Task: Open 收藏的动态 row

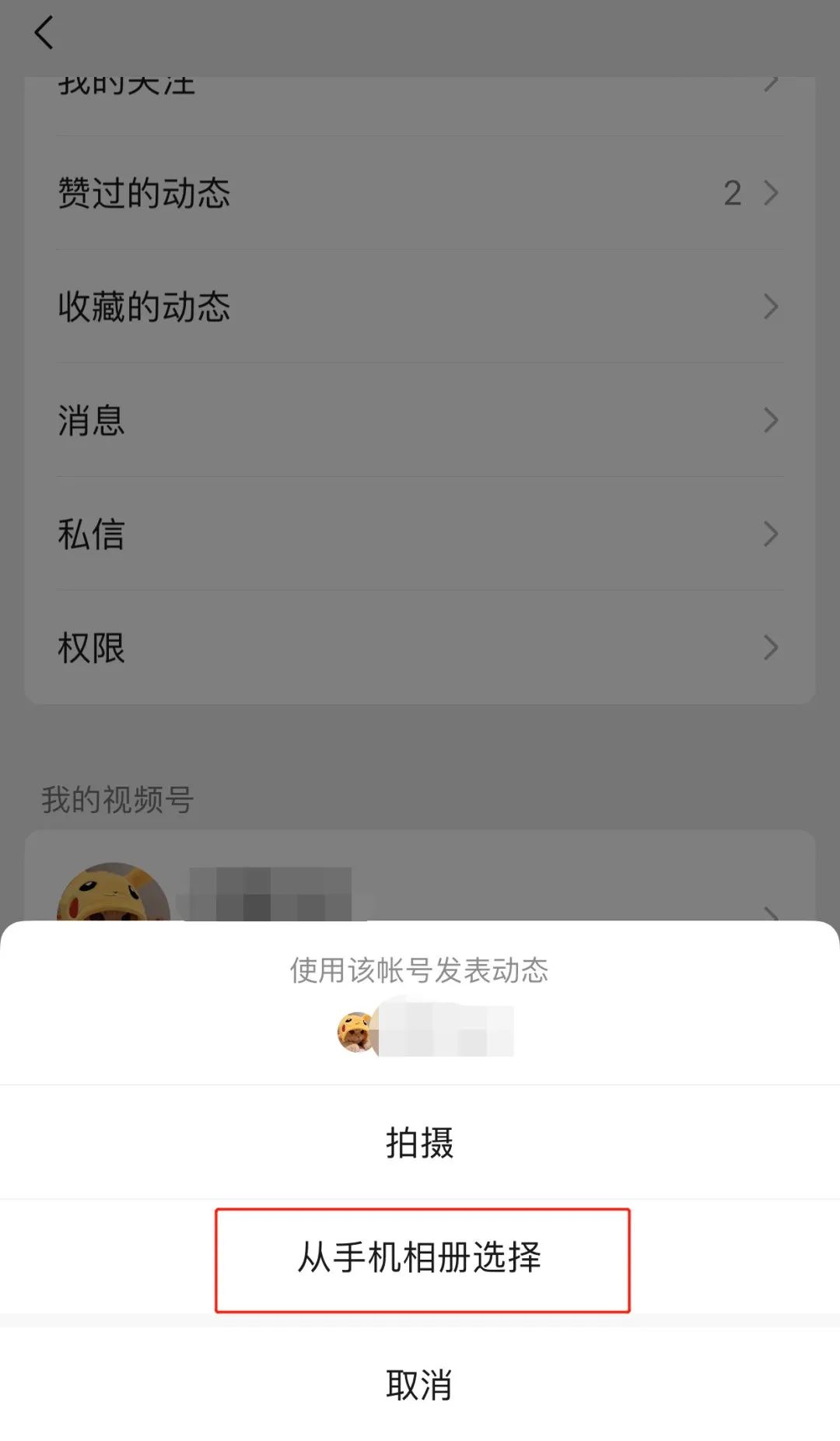Action: (420, 307)
